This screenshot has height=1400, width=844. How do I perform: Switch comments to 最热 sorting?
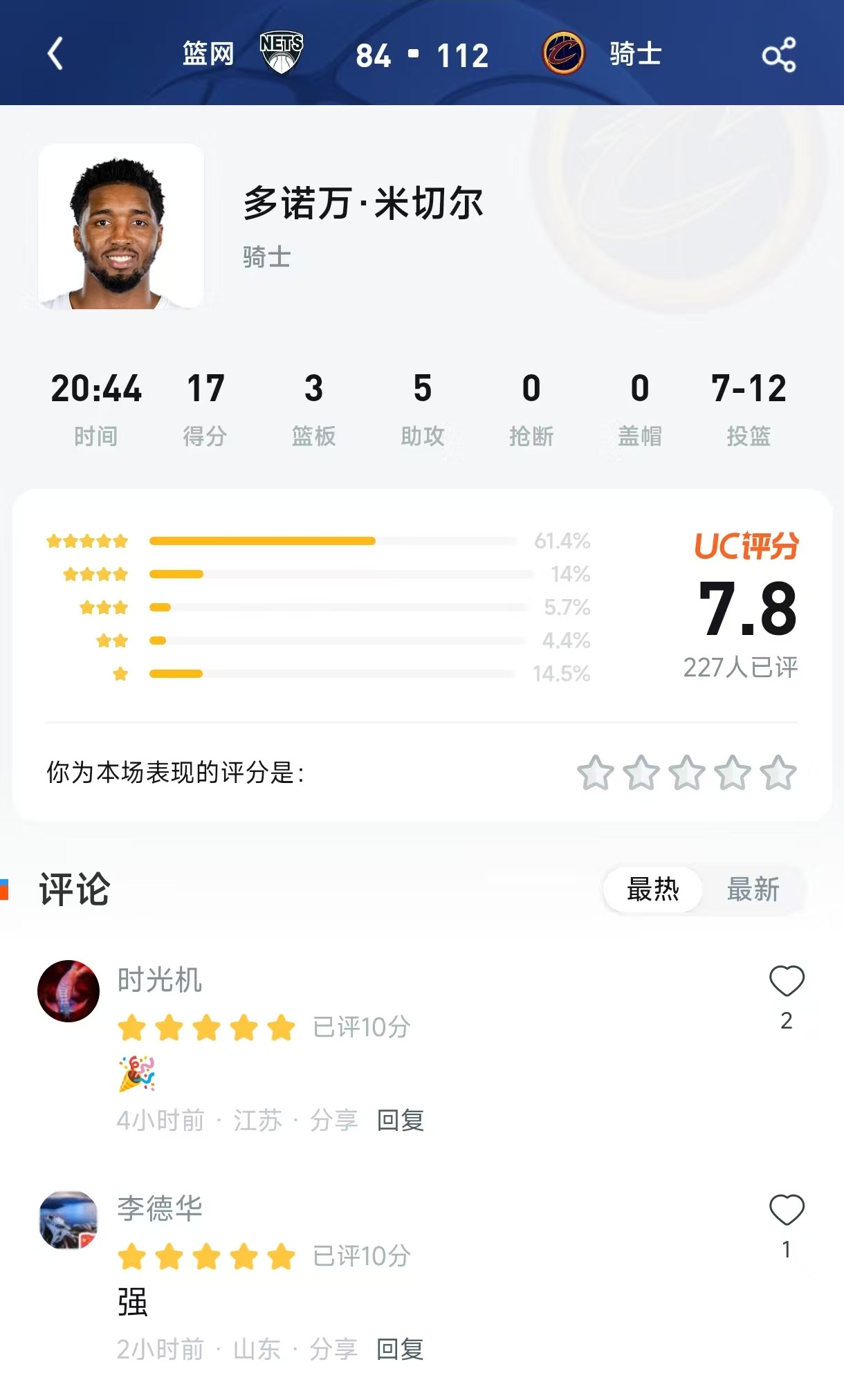(651, 891)
